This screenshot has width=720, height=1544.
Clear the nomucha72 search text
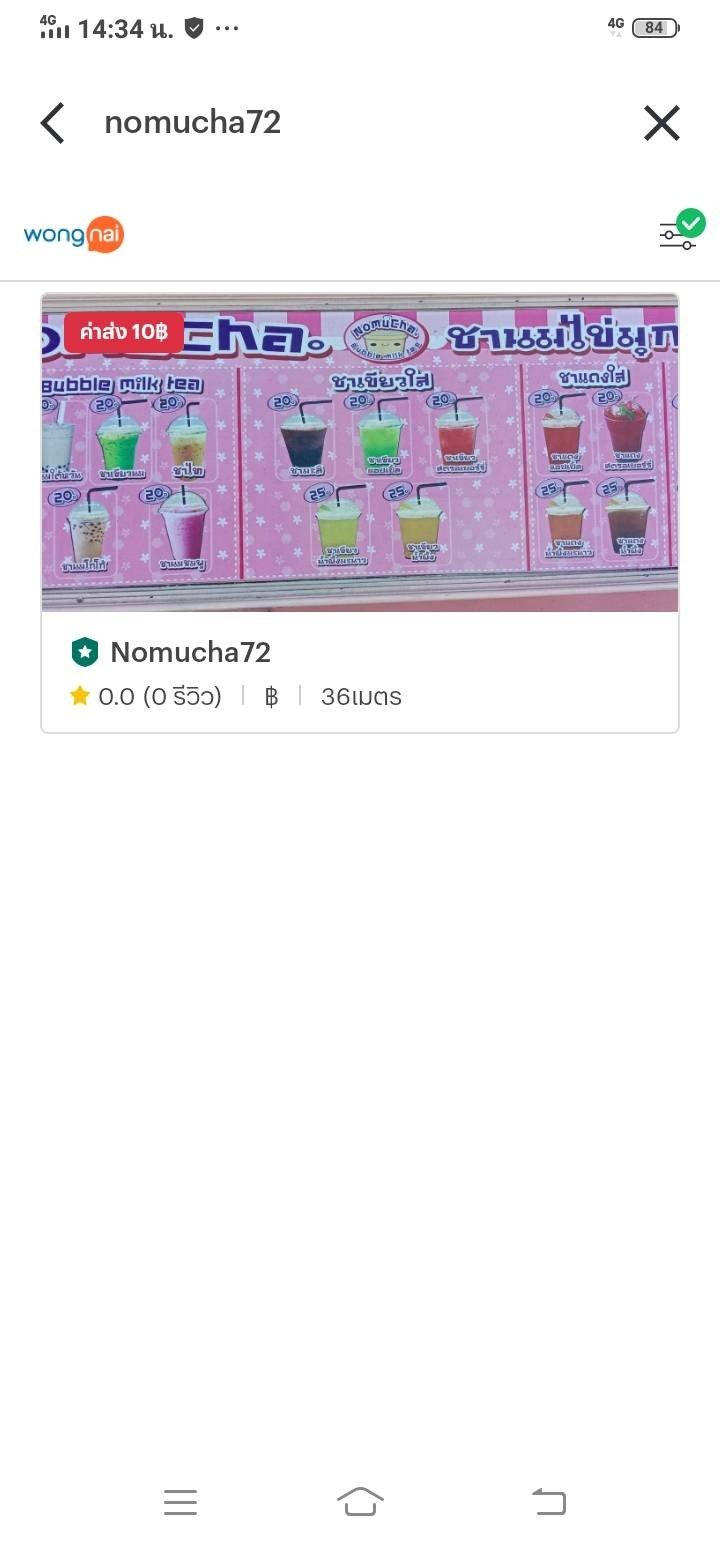click(x=661, y=123)
